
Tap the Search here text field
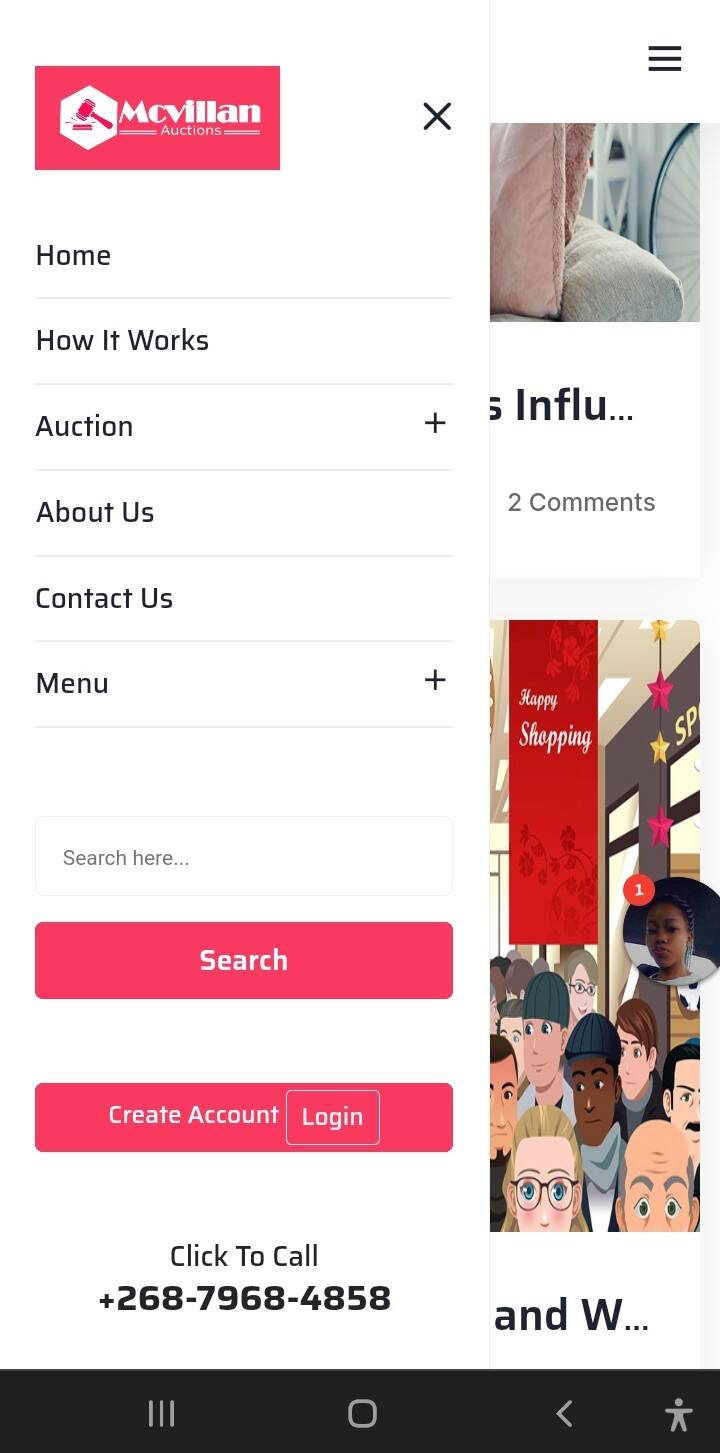click(244, 856)
